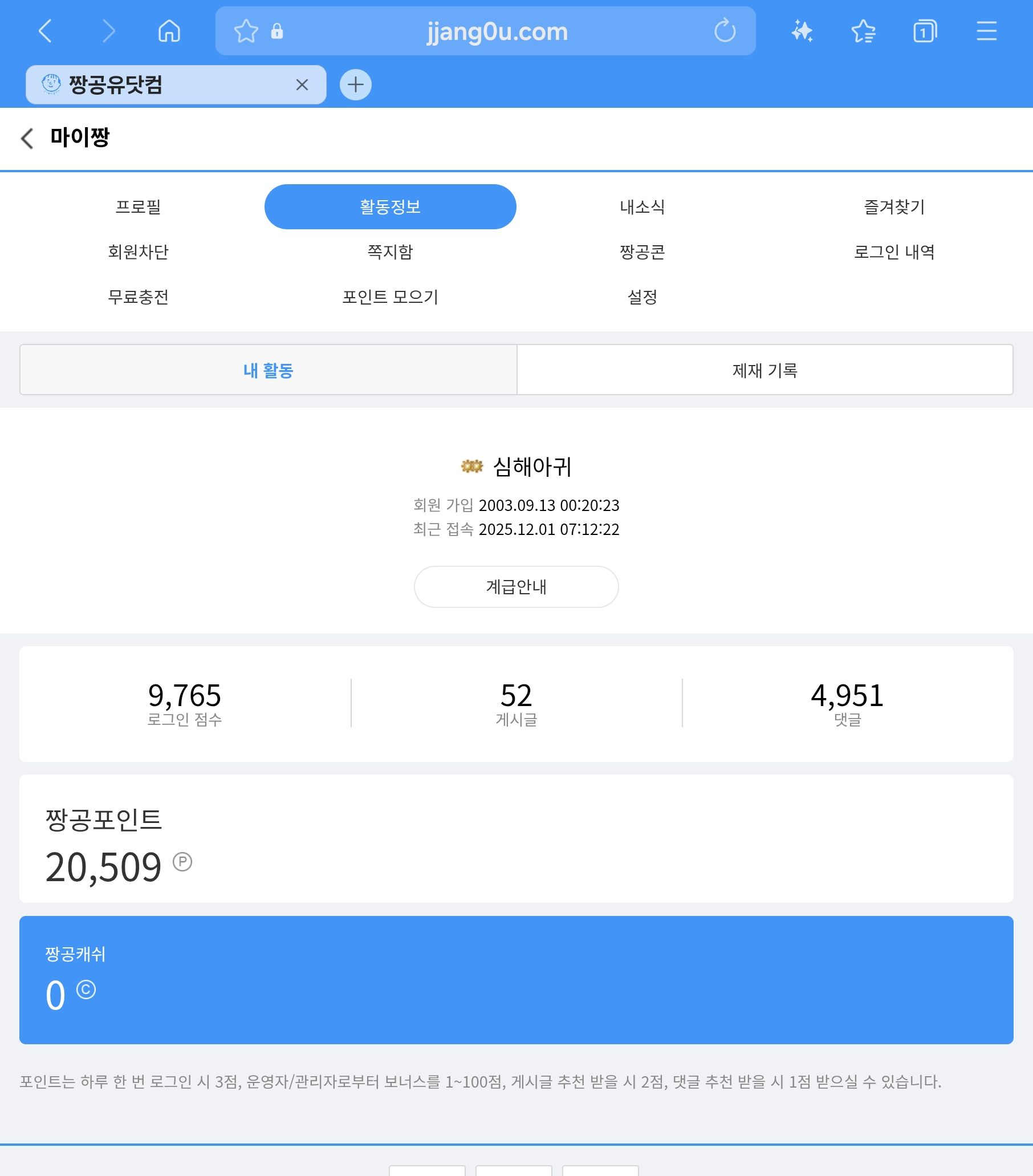Open the browser hamburger menu
This screenshot has width=1033, height=1176.
pos(986,31)
